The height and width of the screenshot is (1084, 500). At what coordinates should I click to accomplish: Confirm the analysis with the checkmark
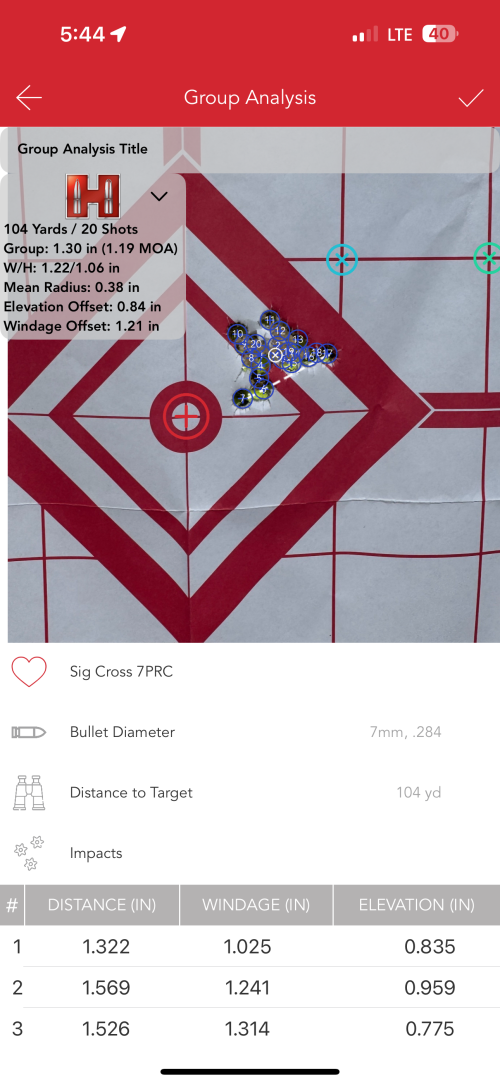click(x=471, y=98)
